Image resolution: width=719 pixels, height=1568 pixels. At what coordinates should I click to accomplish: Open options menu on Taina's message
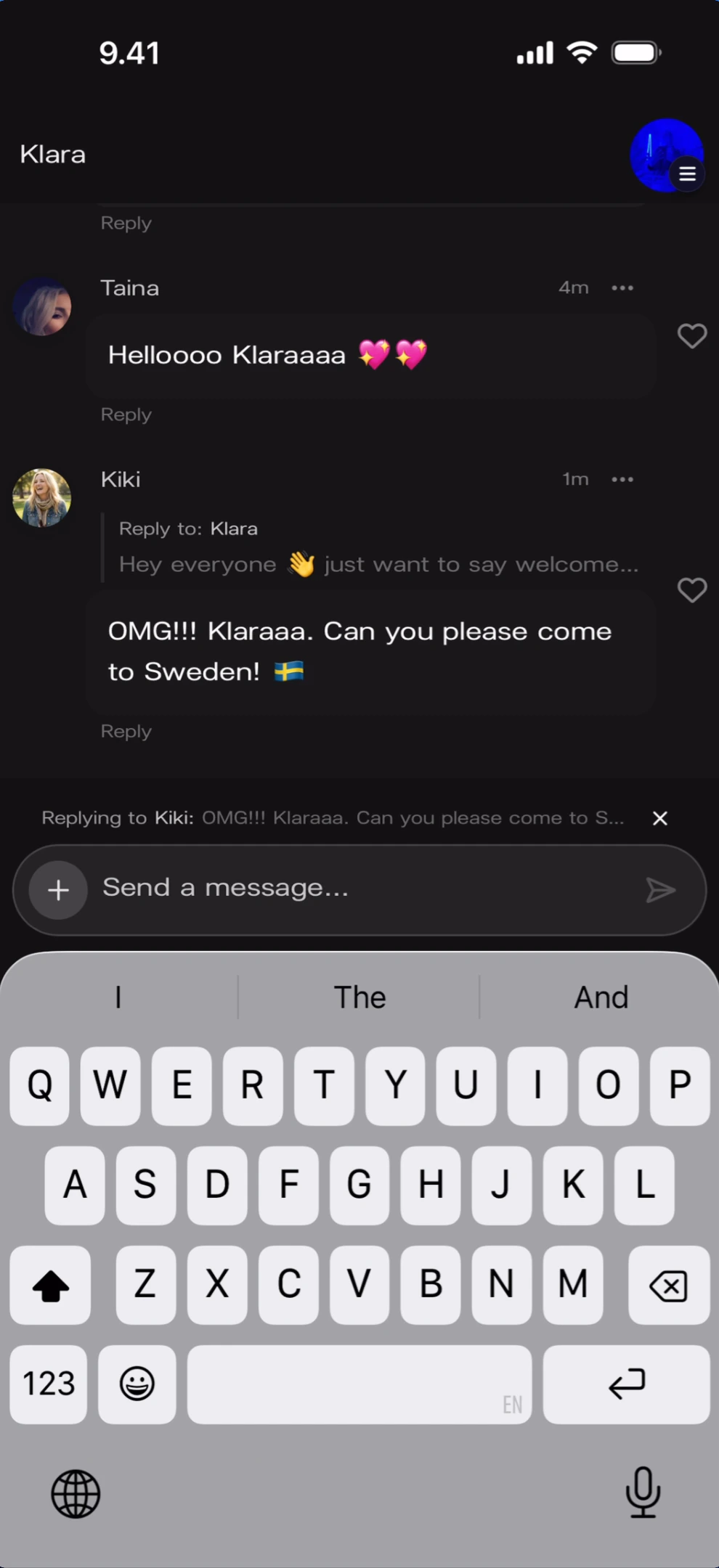pos(622,287)
